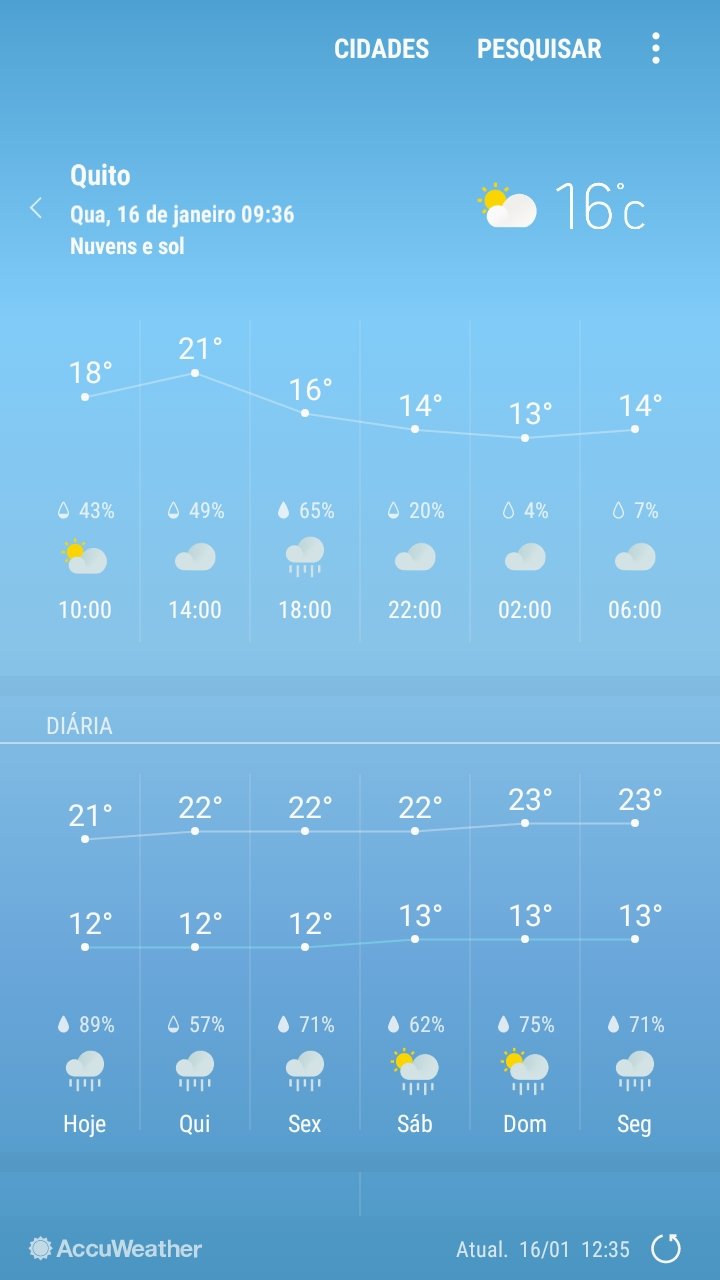This screenshot has height=1280, width=720.
Task: Go to previous city with left arrow
Action: (x=36, y=208)
